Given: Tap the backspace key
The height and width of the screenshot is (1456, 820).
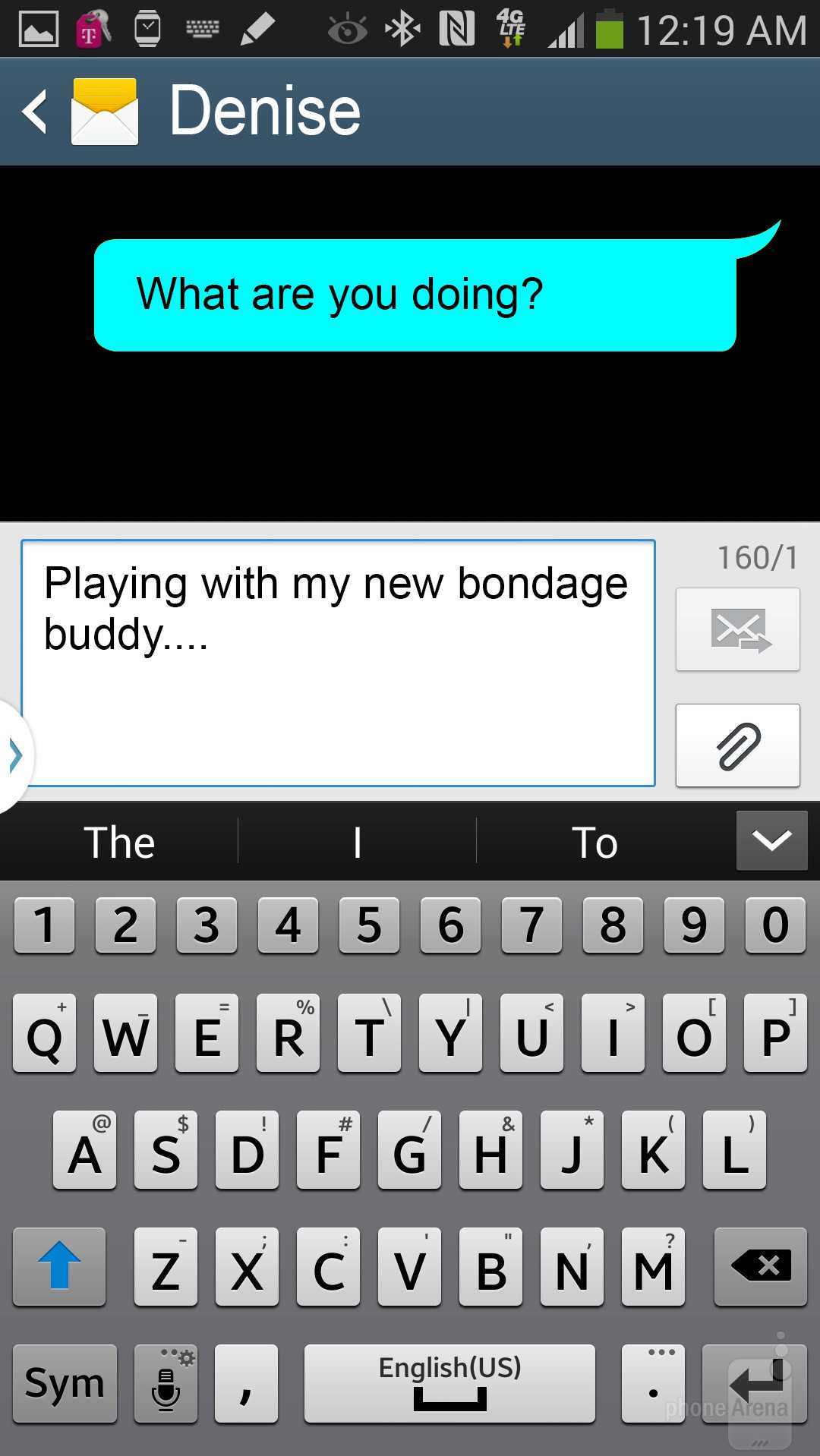Looking at the screenshot, I should coord(760,1266).
